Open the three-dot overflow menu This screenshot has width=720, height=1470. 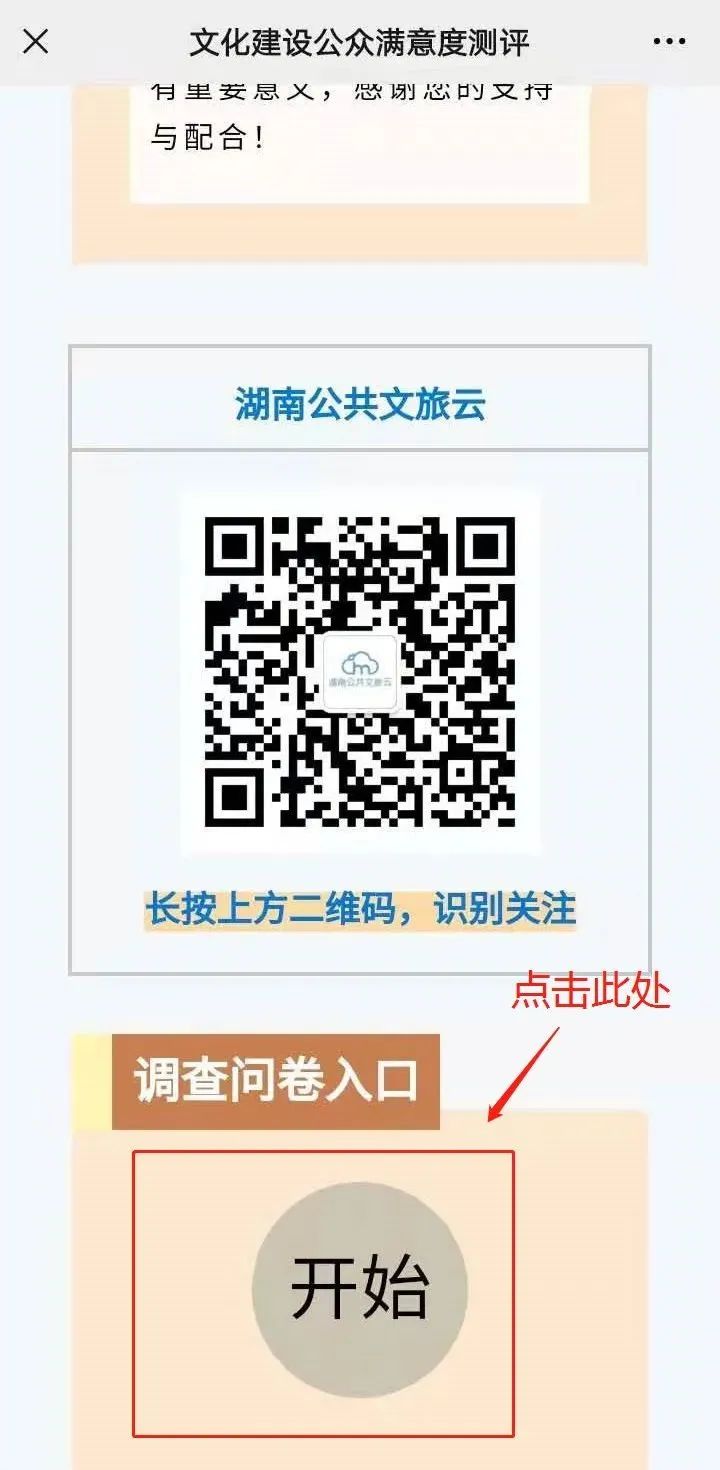point(669,42)
